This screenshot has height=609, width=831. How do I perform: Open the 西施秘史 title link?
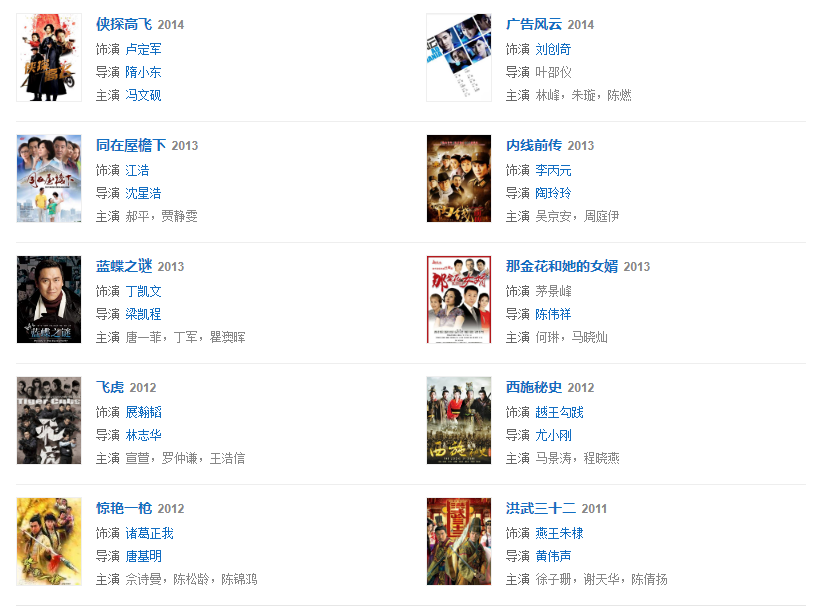click(x=534, y=387)
